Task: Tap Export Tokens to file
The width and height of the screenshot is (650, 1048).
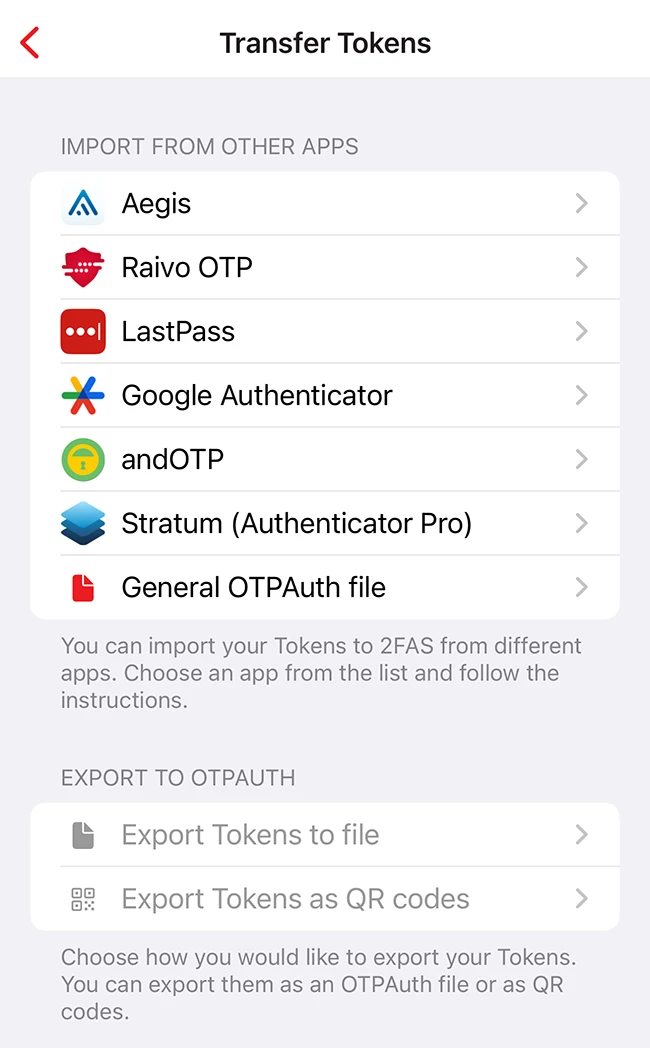Action: click(325, 835)
